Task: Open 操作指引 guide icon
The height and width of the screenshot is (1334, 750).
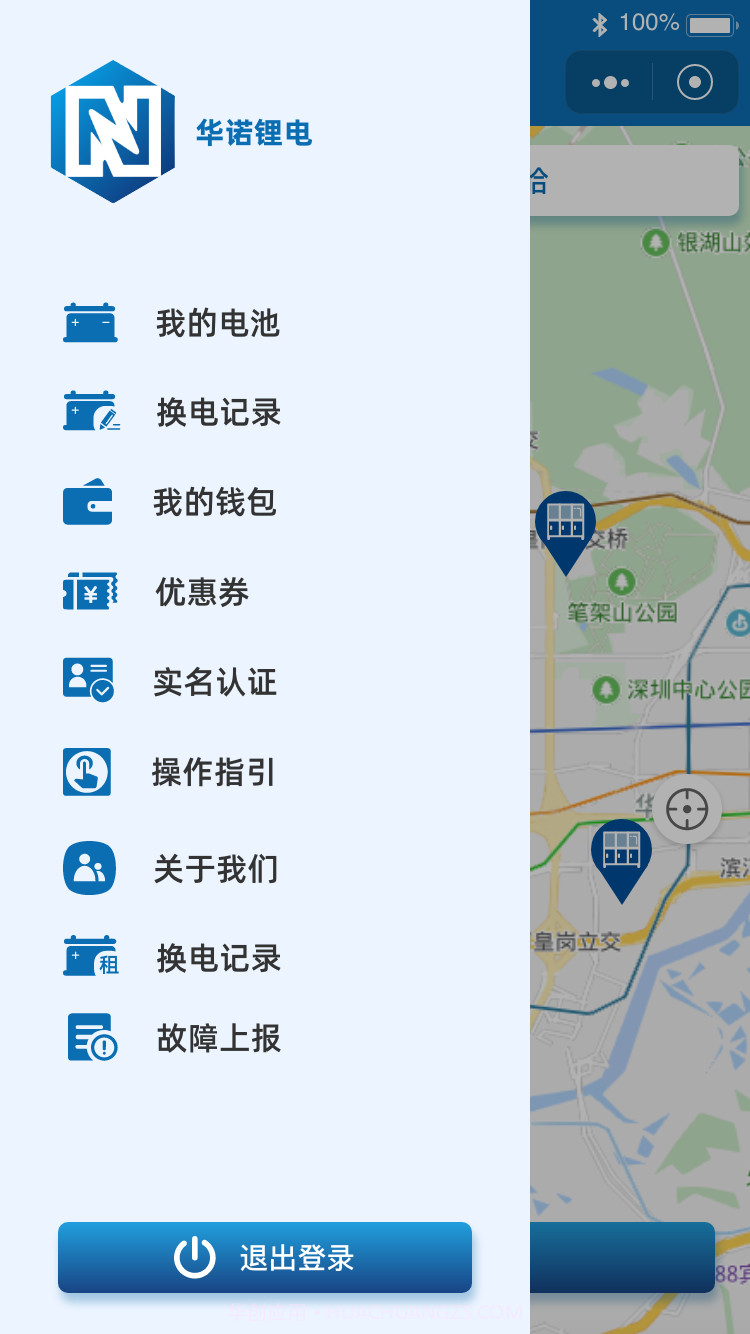Action: pyautogui.click(x=87, y=772)
